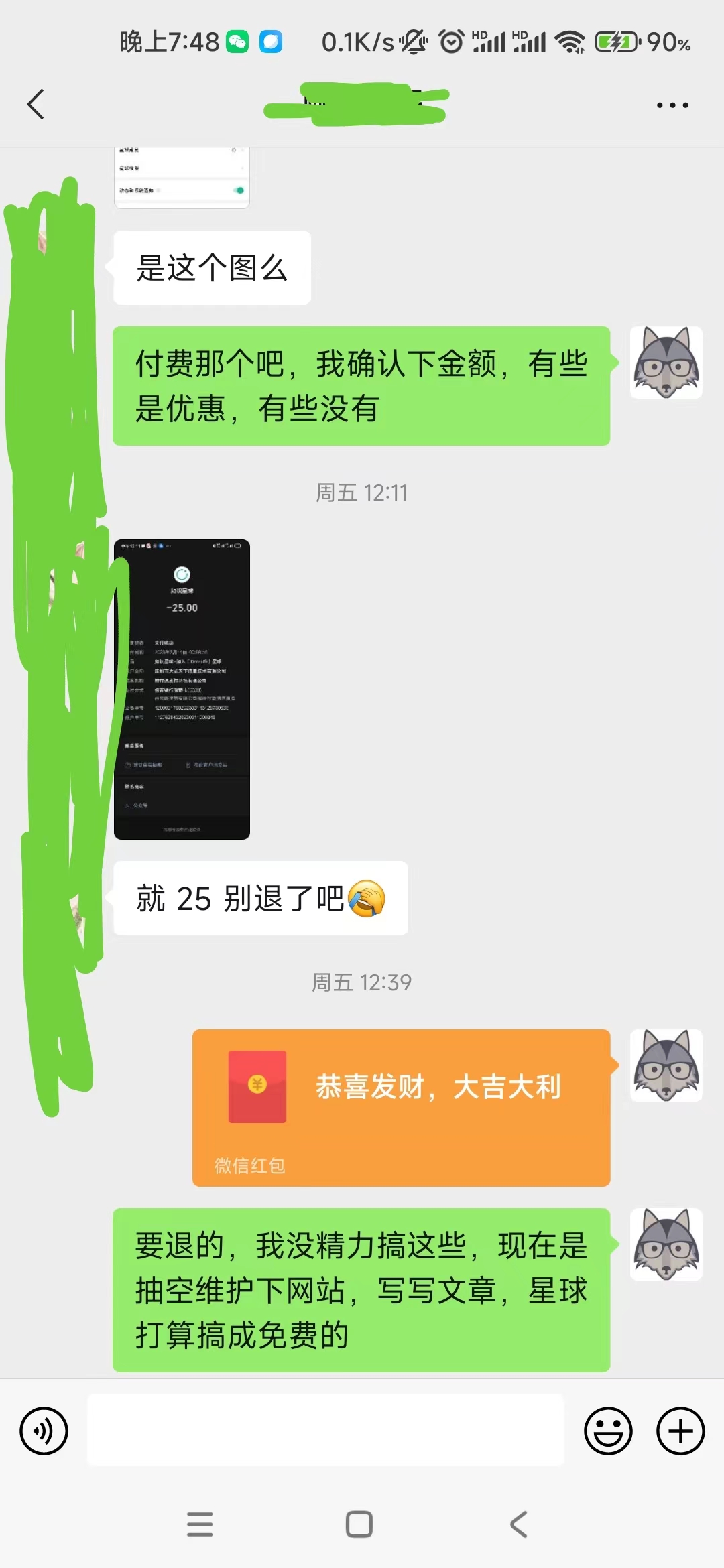Viewport: 724px width, 1568px height.
Task: Open the plus attachments menu
Action: tap(680, 1431)
